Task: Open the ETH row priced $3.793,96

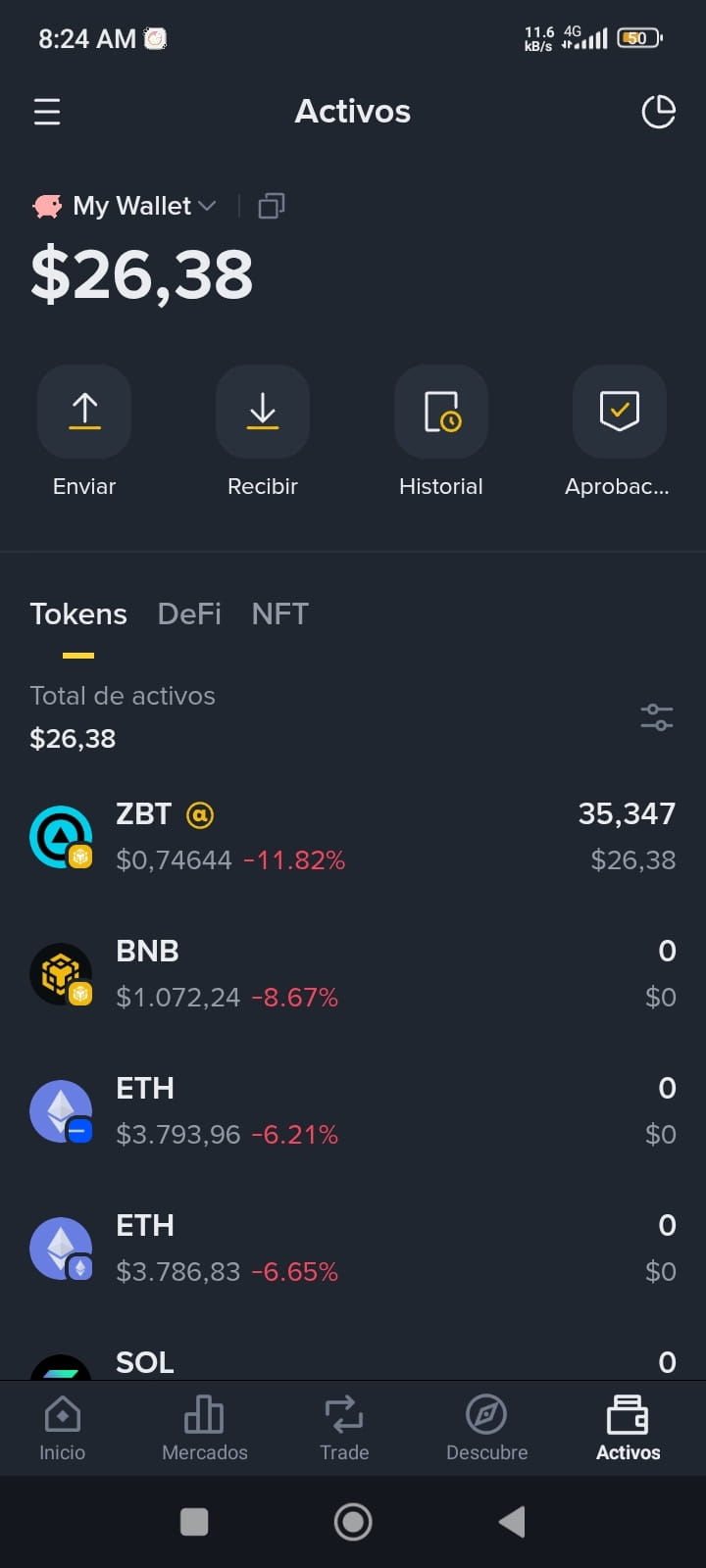Action: pos(353,1110)
